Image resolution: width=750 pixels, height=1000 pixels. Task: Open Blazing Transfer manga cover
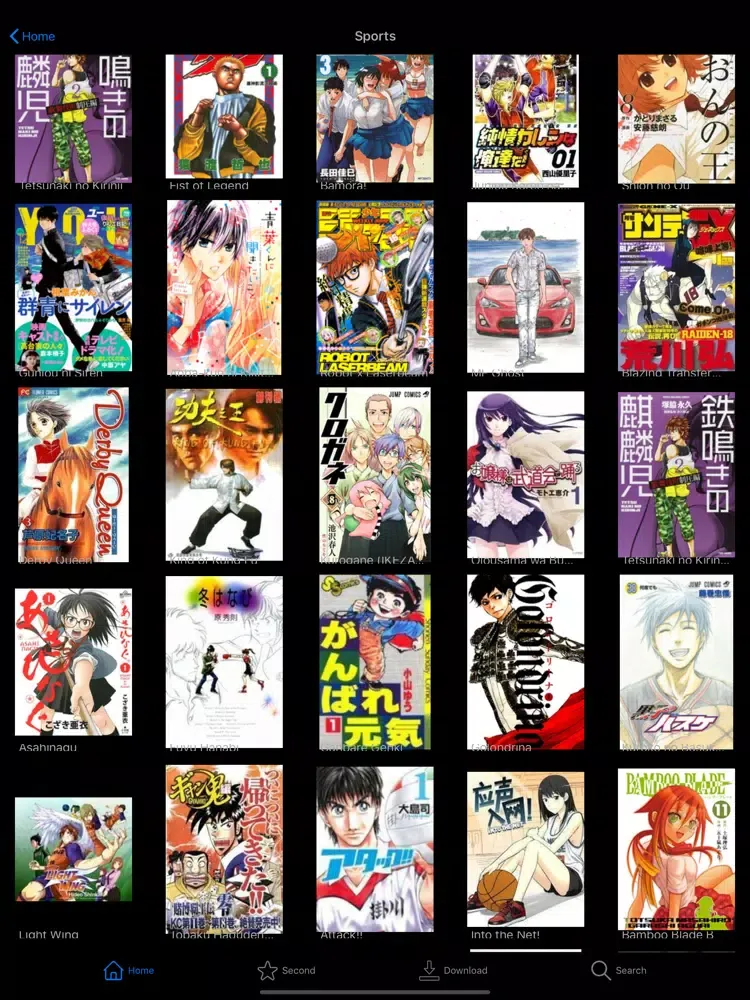[x=676, y=287]
